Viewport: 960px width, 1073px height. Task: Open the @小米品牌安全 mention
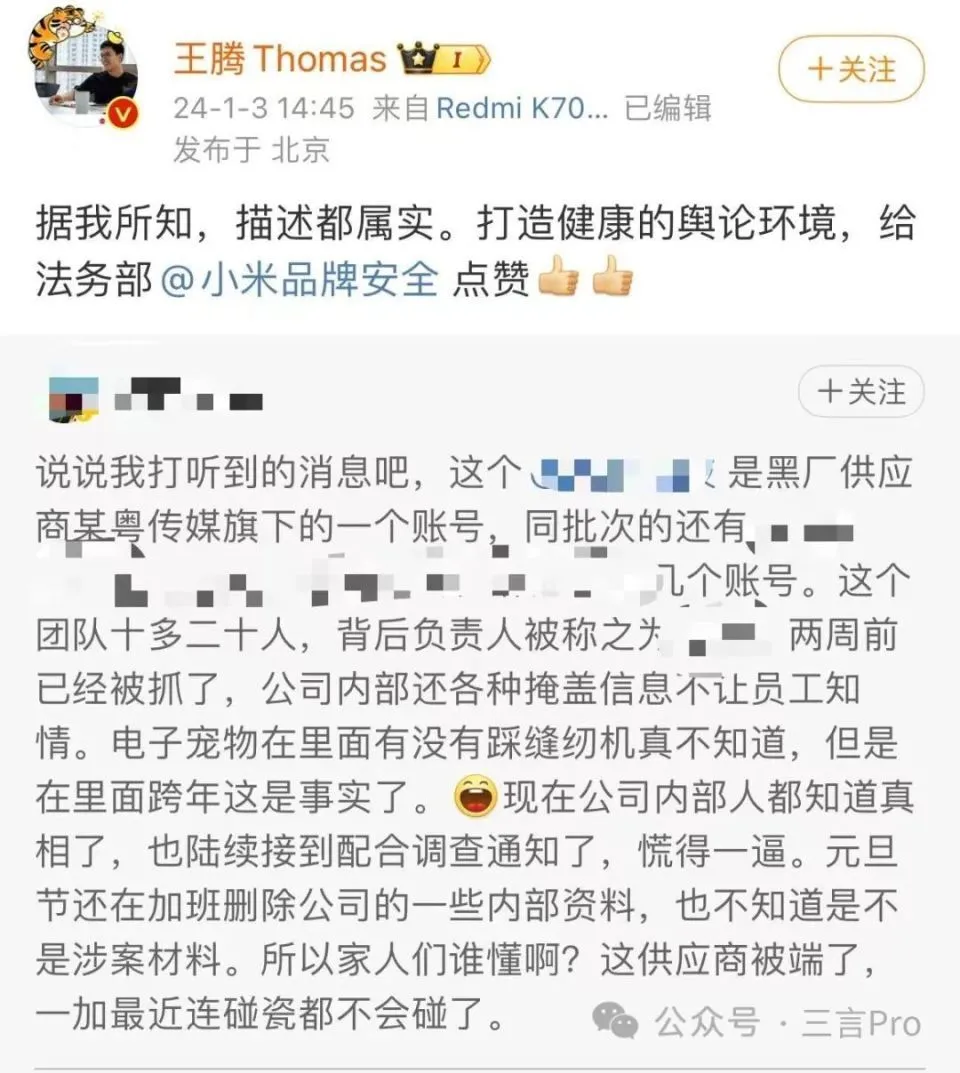coord(299,280)
